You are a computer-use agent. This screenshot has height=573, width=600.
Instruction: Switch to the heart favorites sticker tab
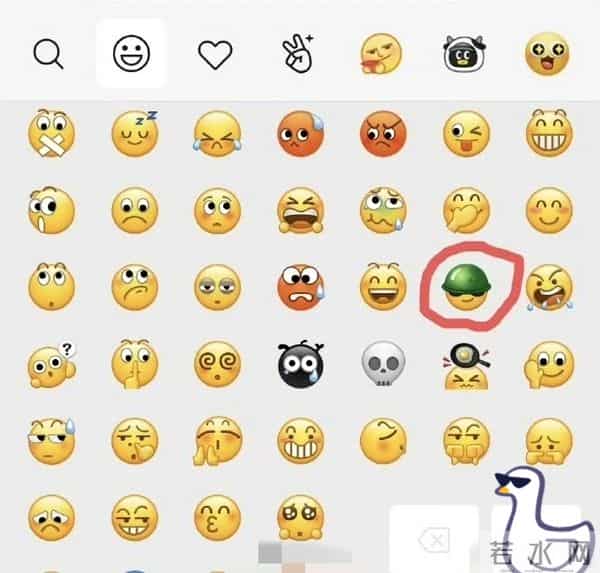click(214, 54)
